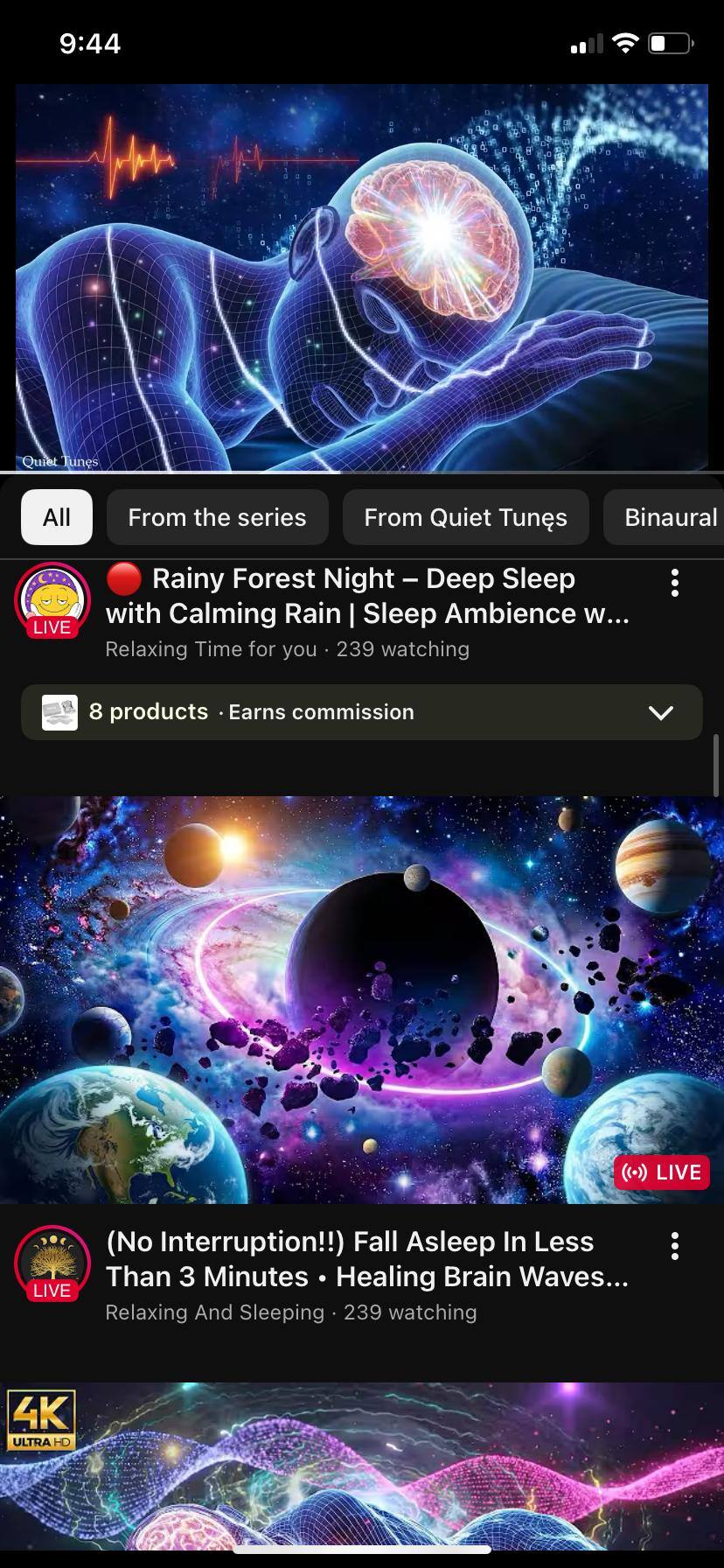Open Relaxing And Sleeping channel avatar
This screenshot has width=724, height=1568.
(52, 1263)
